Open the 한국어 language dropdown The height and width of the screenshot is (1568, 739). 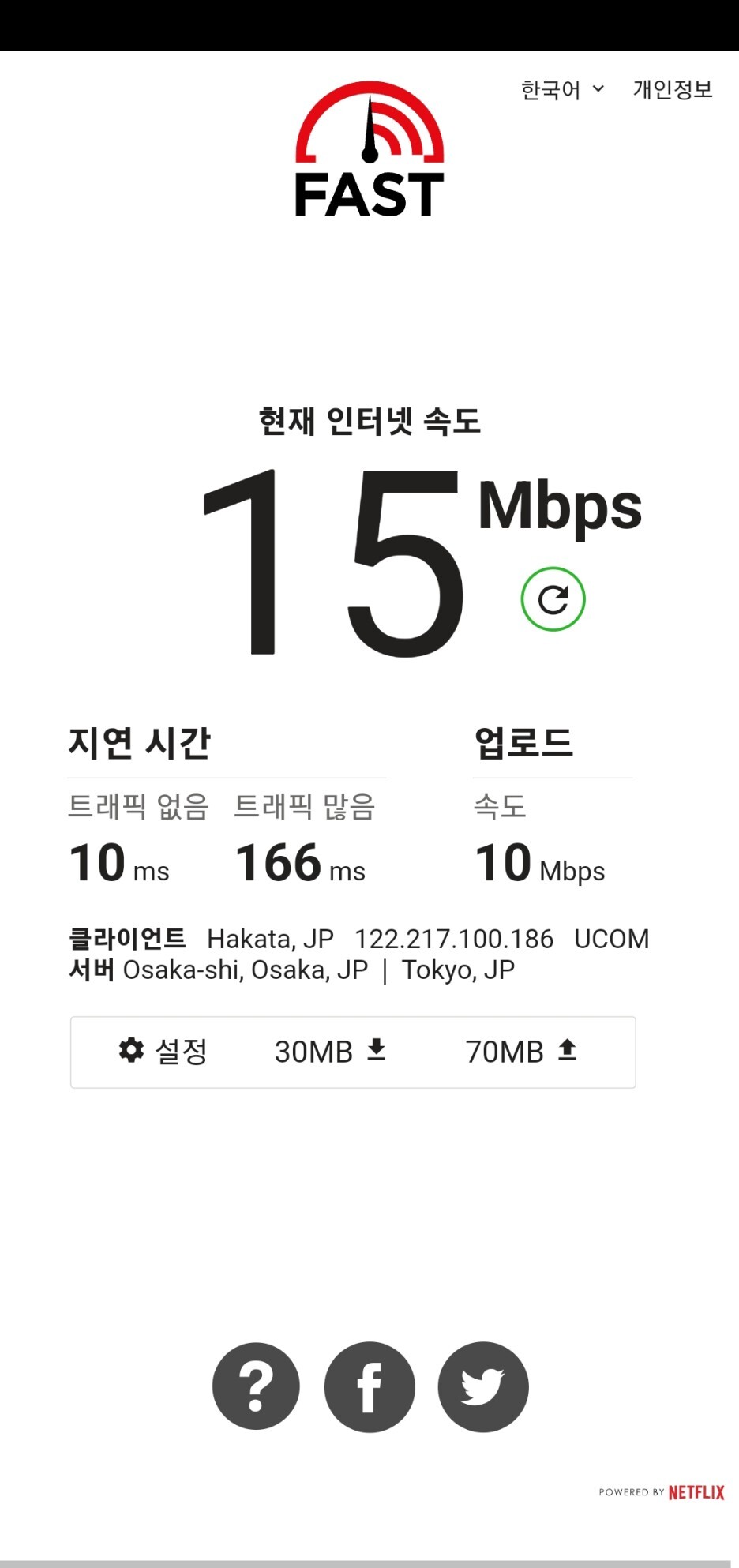coord(562,90)
